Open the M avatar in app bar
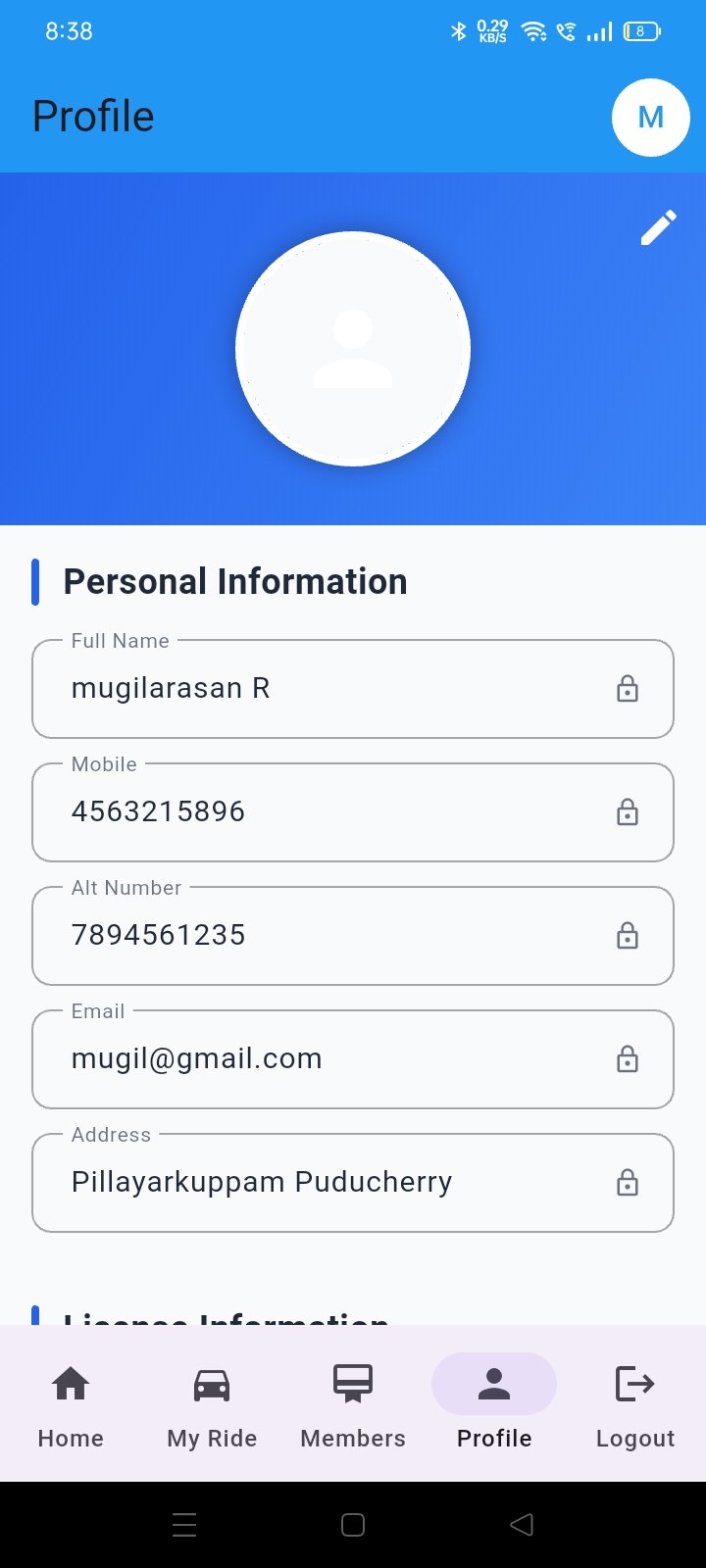The width and height of the screenshot is (706, 1568). [651, 118]
